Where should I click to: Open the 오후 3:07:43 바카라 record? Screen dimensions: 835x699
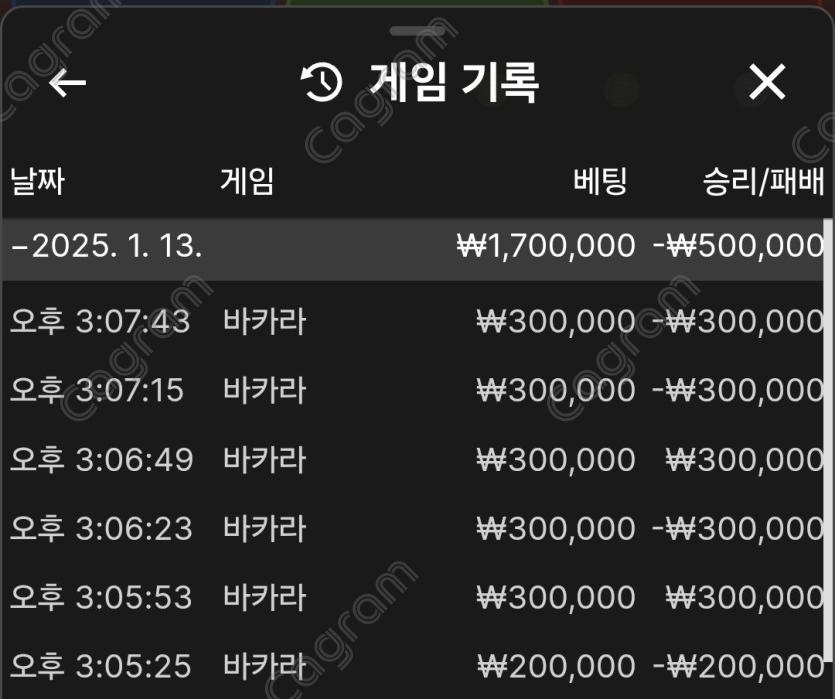(x=415, y=322)
